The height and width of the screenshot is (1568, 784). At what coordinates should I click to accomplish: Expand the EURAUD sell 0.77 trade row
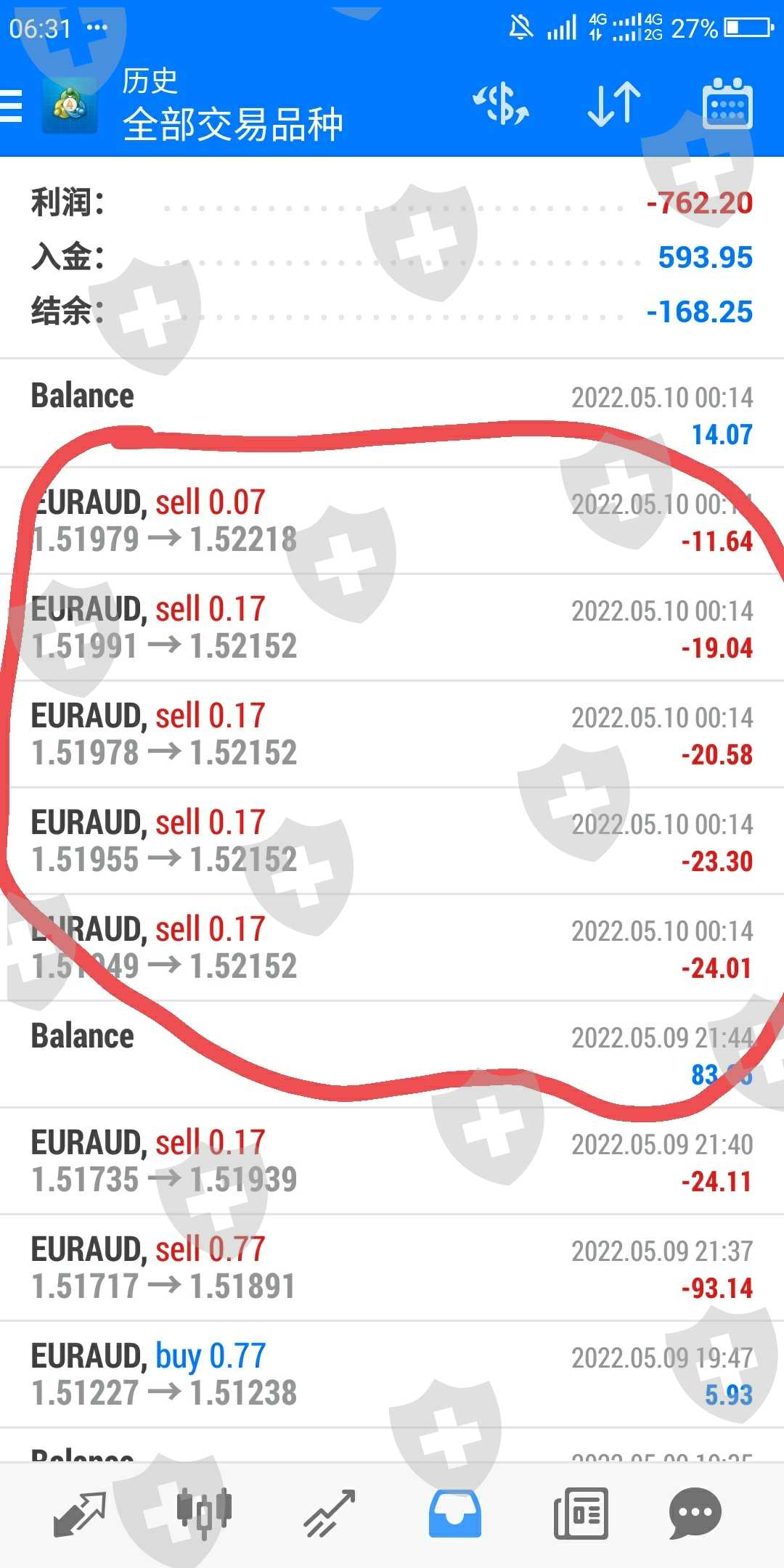point(392,1267)
